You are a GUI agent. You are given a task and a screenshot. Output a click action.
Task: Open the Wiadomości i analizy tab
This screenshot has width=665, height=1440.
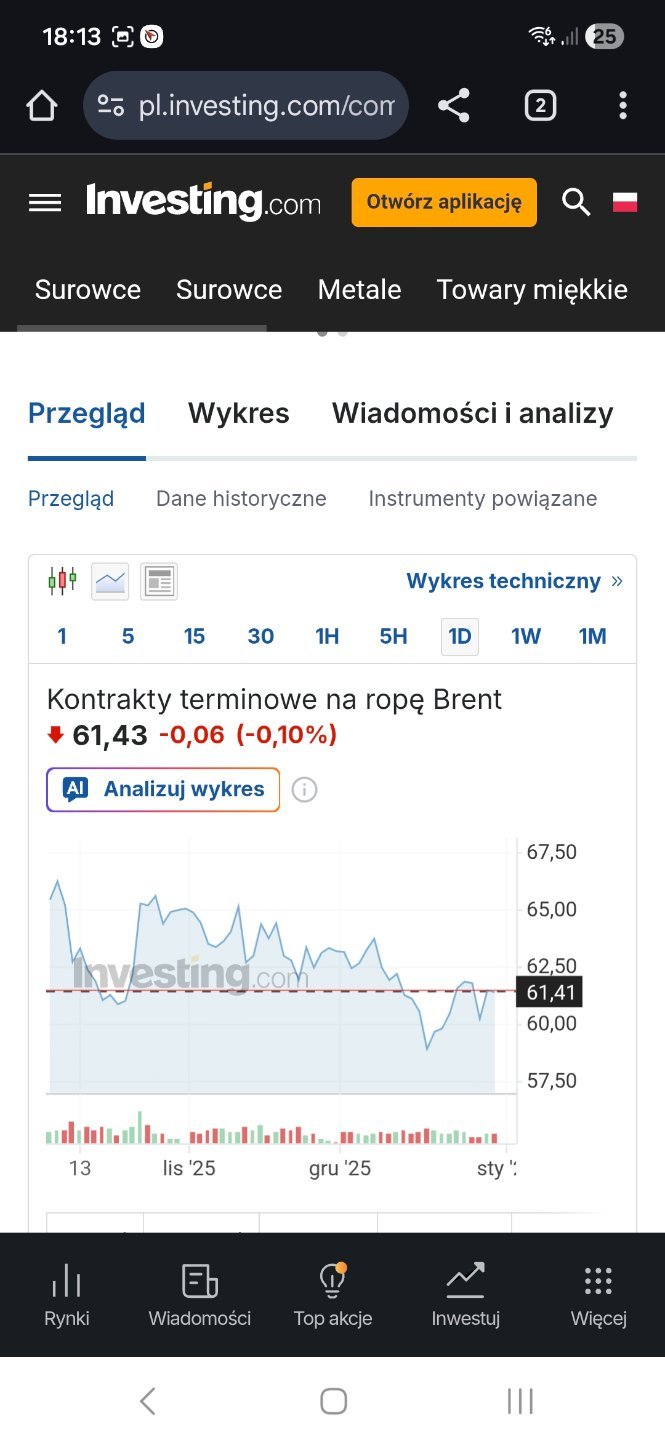coord(472,413)
